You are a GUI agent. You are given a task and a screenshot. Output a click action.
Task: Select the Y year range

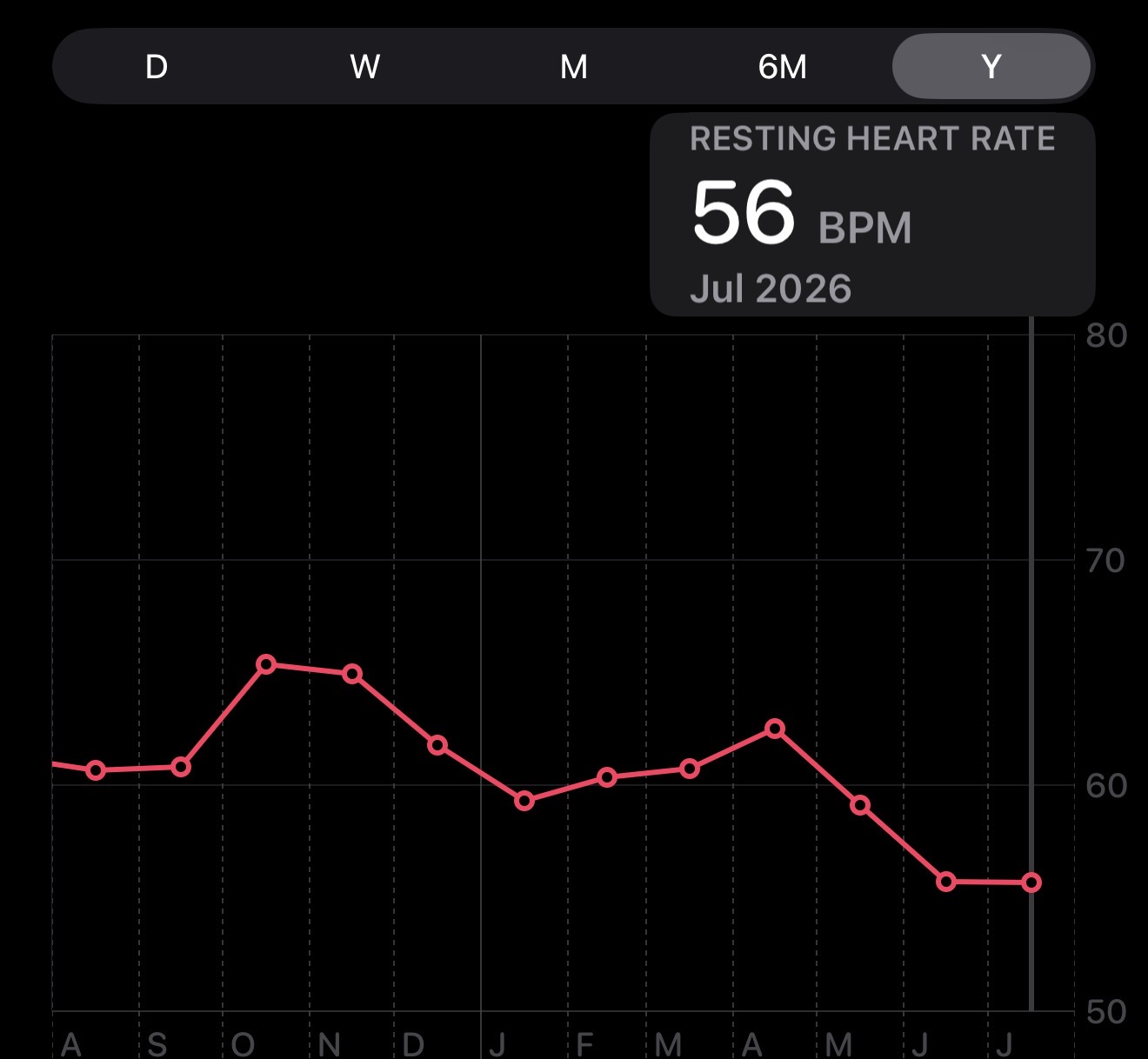[991, 67]
